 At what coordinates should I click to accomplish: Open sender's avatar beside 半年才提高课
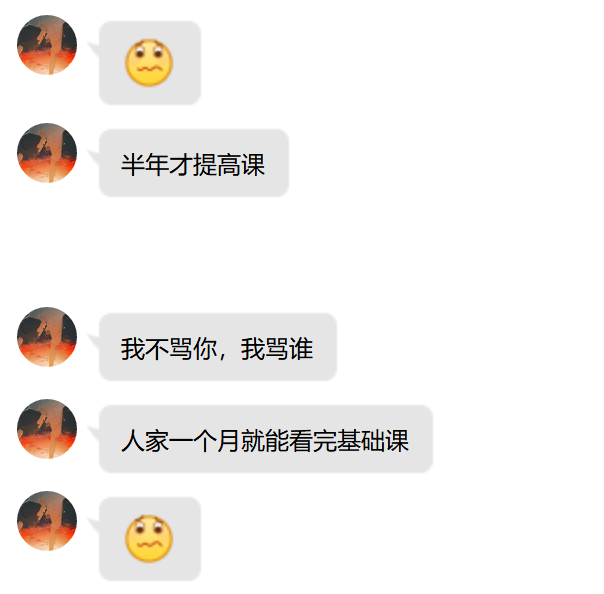(47, 153)
